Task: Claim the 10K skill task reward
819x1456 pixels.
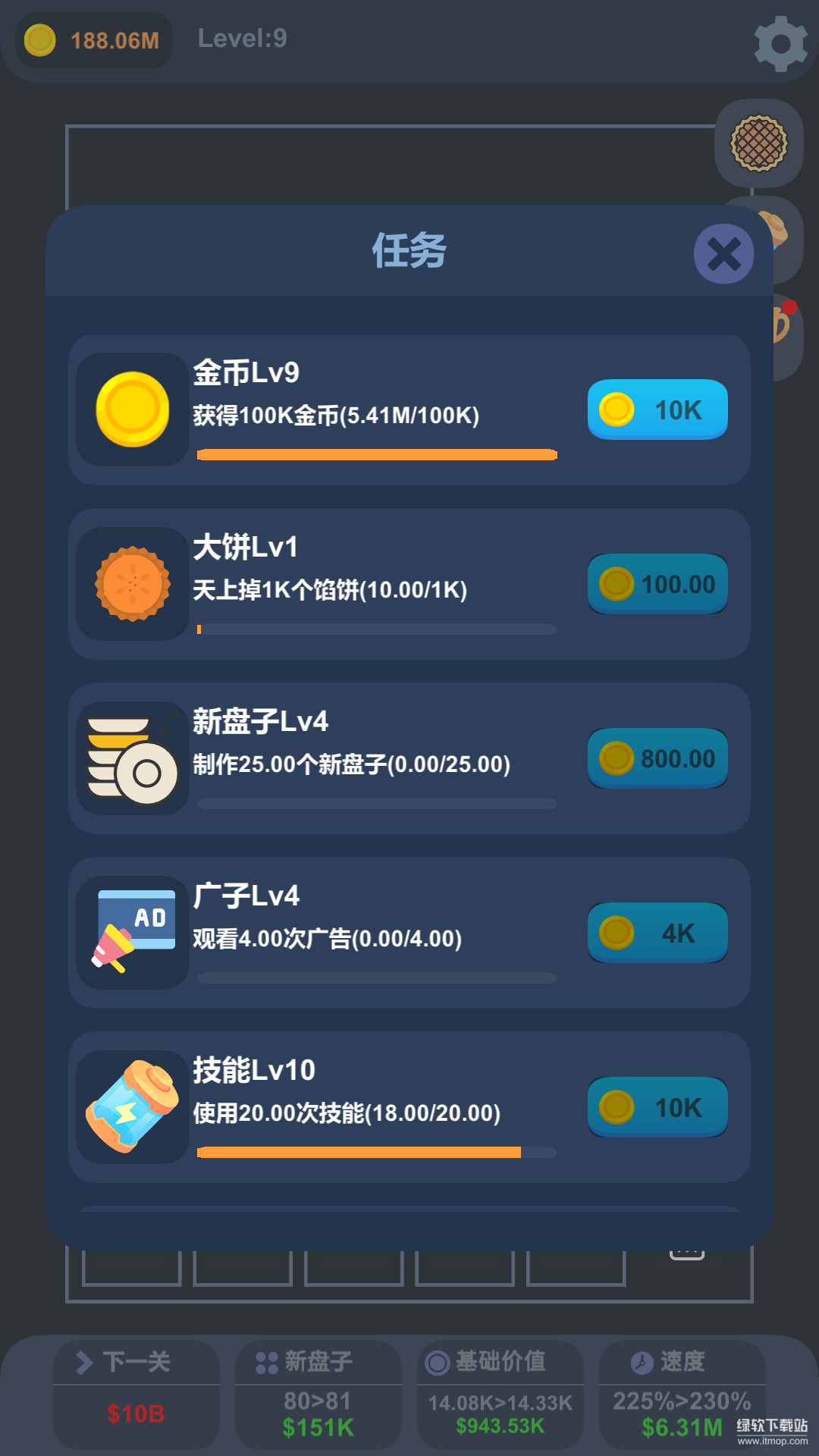Action: click(657, 1107)
